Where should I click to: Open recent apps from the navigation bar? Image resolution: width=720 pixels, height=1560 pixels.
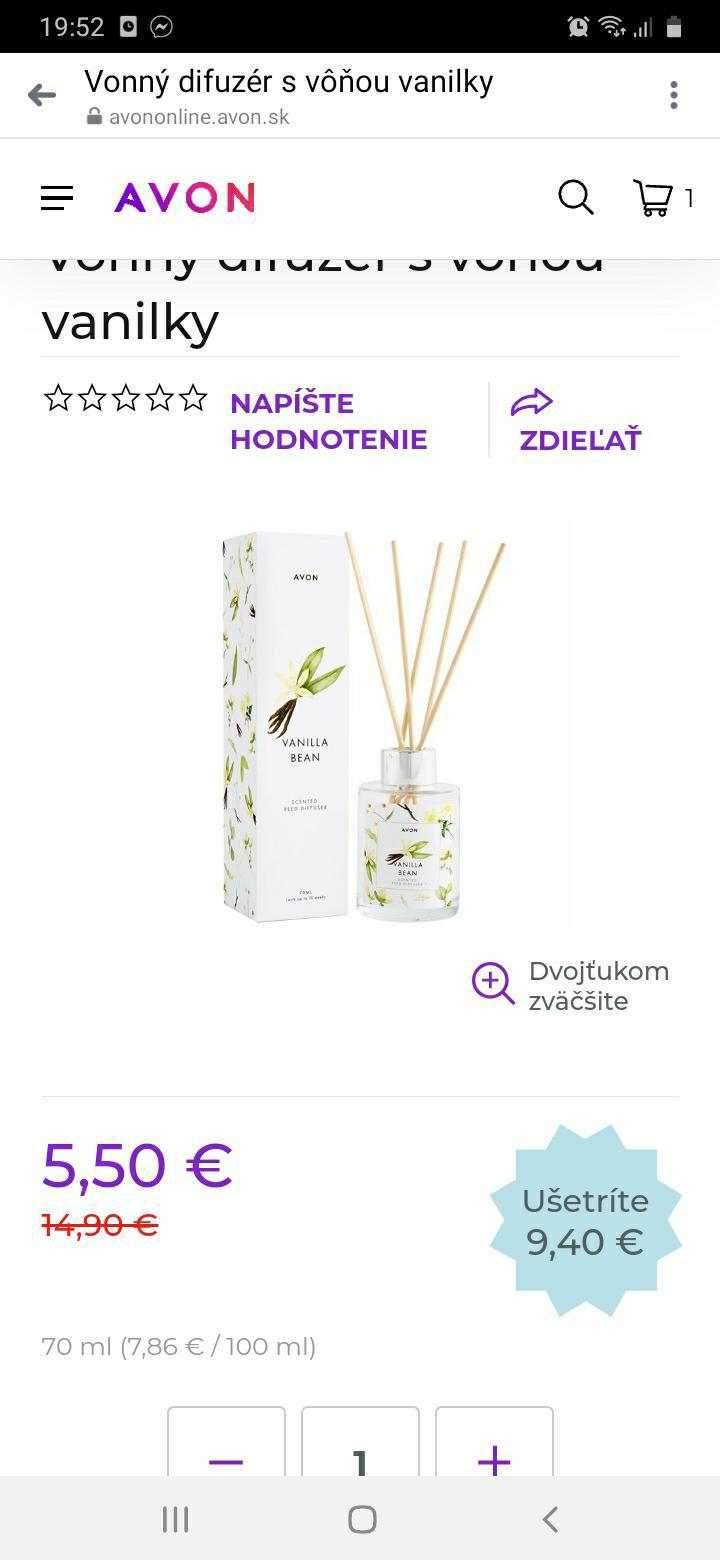click(x=176, y=1520)
